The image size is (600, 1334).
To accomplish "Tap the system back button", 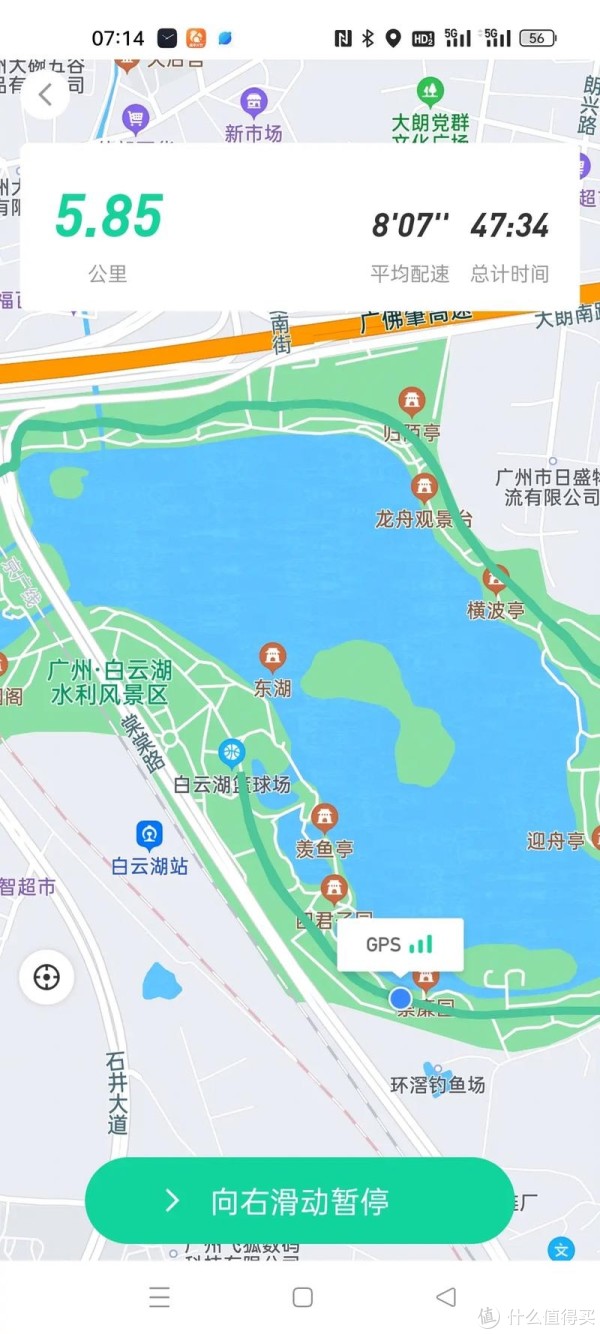I will (x=446, y=1297).
